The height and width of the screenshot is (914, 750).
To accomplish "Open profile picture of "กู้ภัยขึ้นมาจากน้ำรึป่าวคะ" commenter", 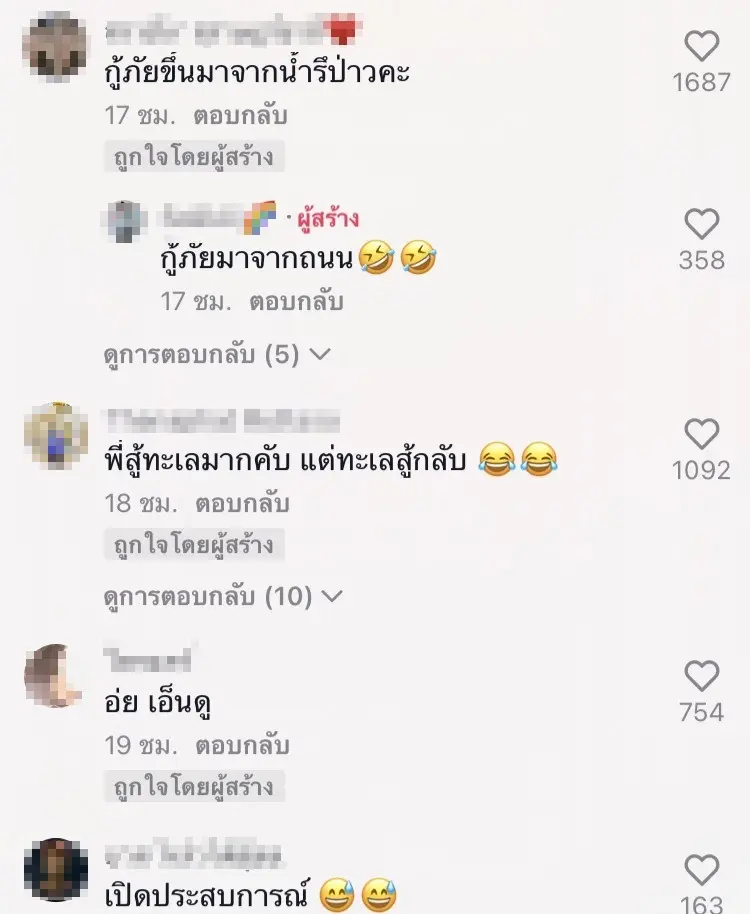I will point(53,47).
